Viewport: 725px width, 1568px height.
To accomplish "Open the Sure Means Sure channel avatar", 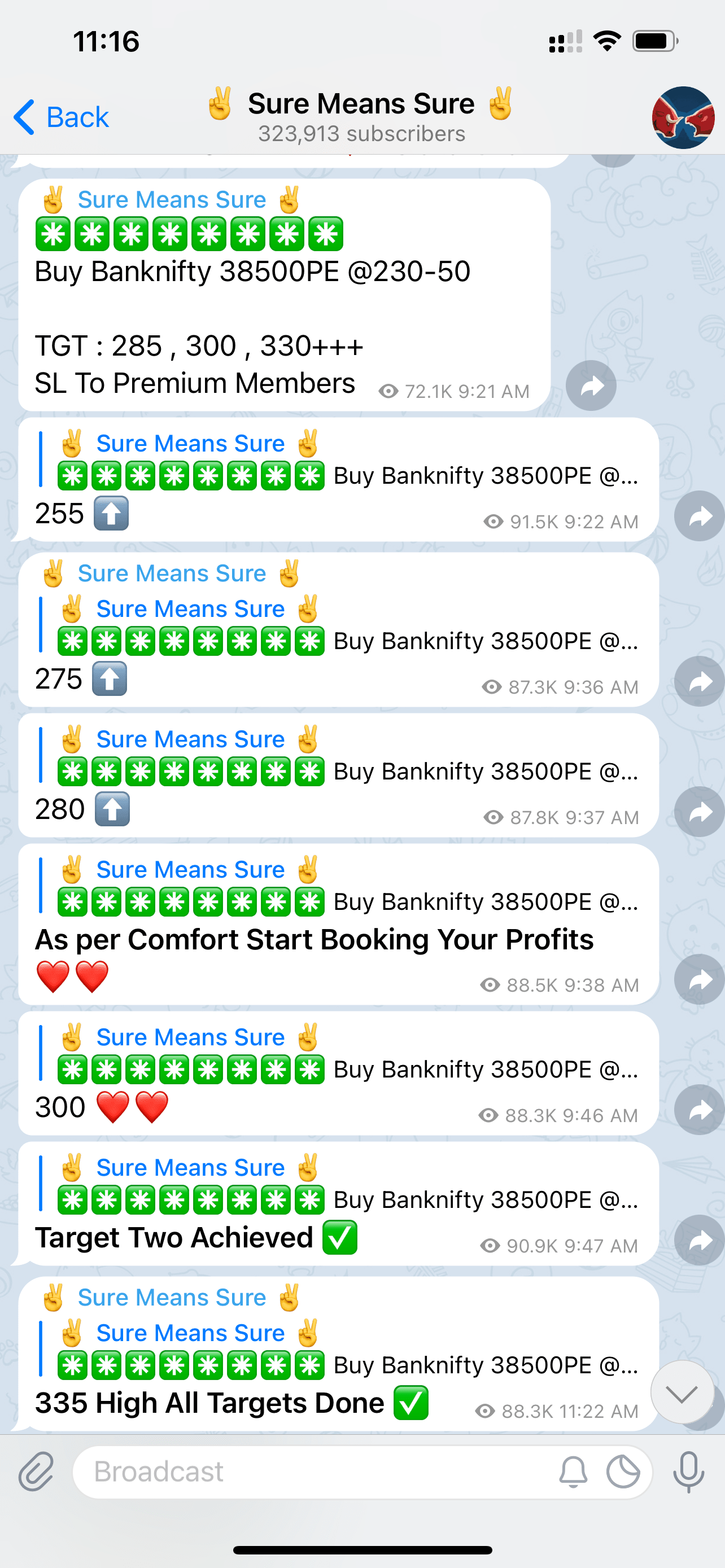I will [683, 117].
